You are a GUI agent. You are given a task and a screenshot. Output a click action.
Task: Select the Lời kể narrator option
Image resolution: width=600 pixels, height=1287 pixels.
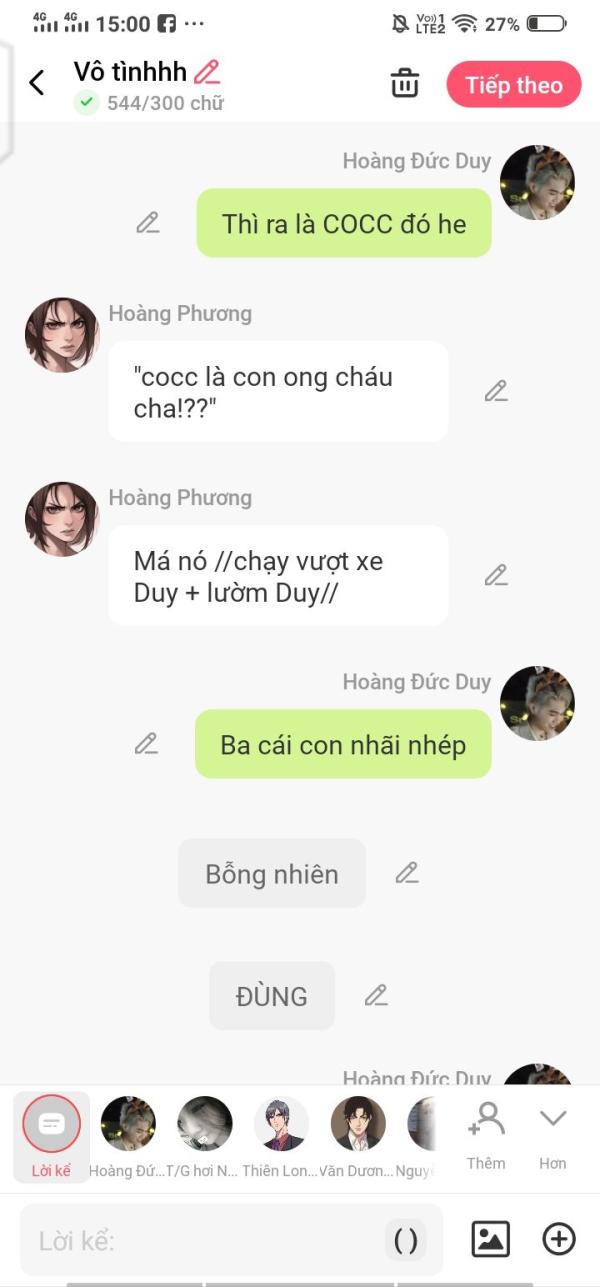[51, 1136]
